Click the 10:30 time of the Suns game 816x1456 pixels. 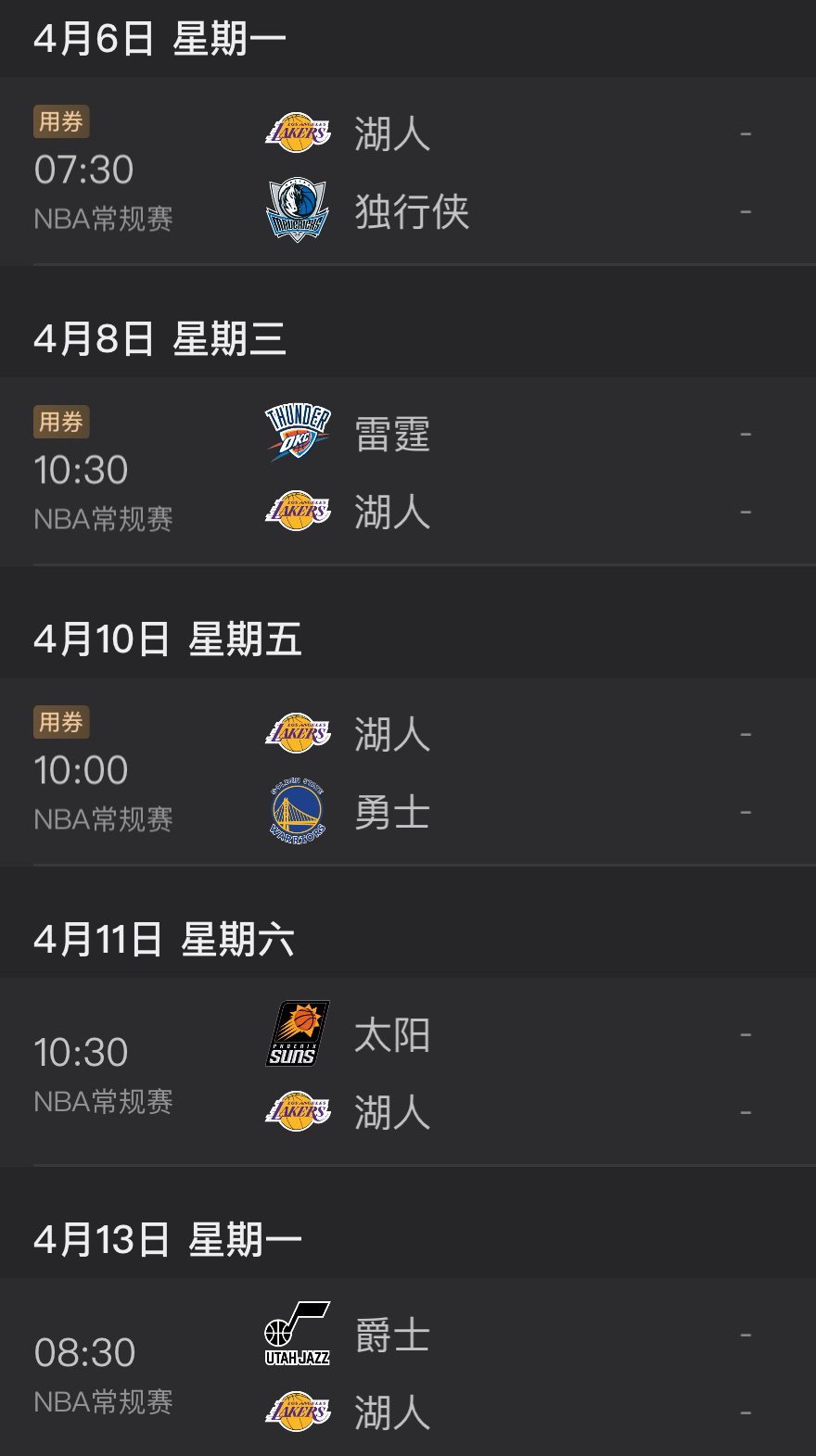(82, 1050)
